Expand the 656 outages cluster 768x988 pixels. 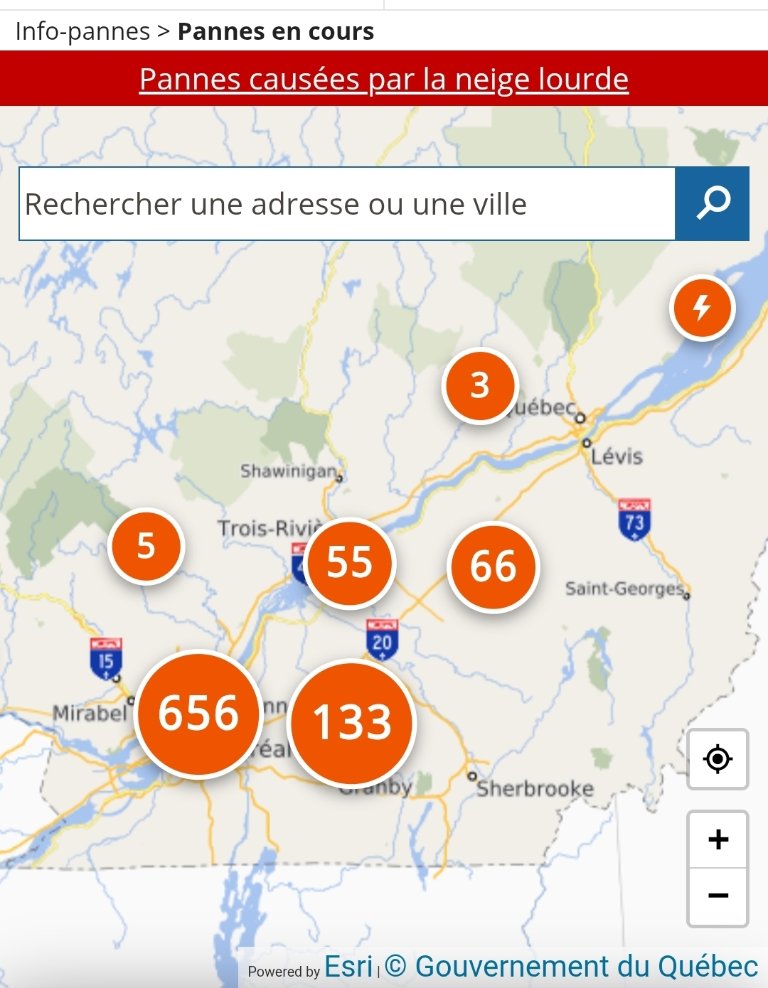tap(198, 714)
